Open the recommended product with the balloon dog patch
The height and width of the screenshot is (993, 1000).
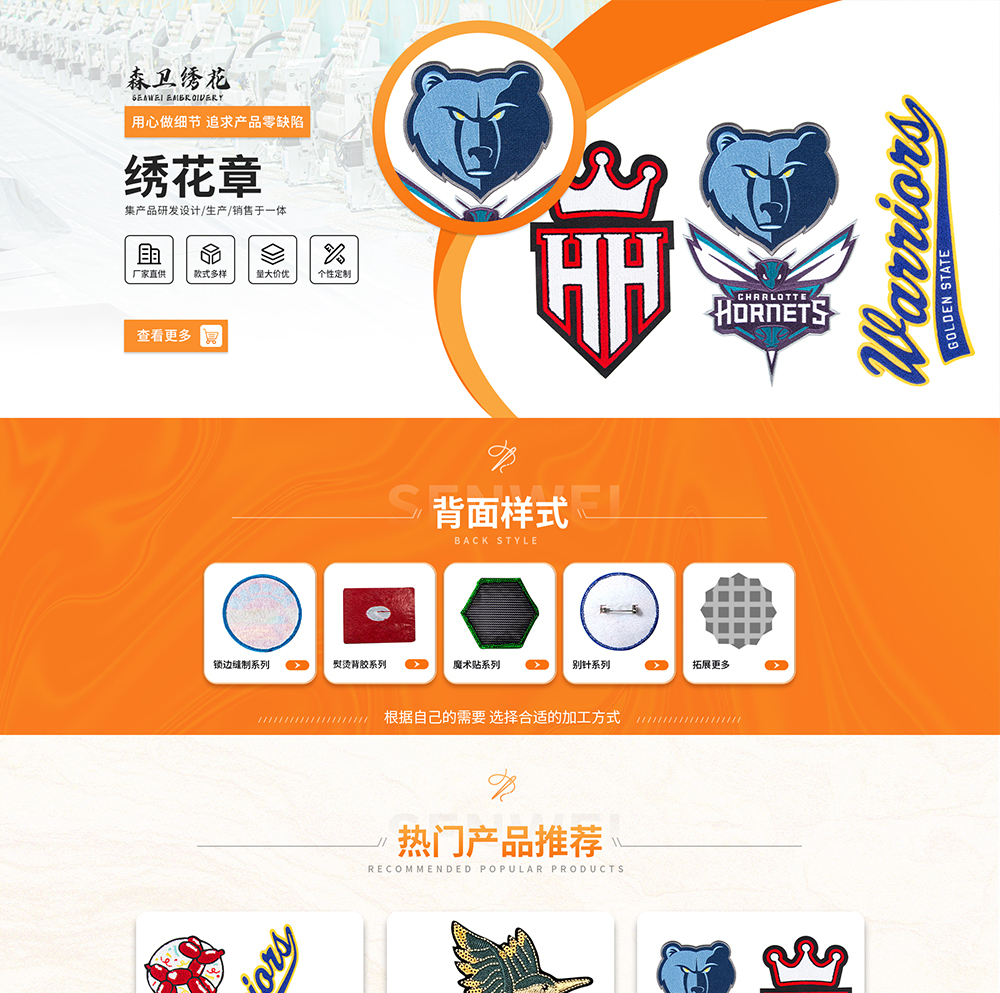pos(250,955)
